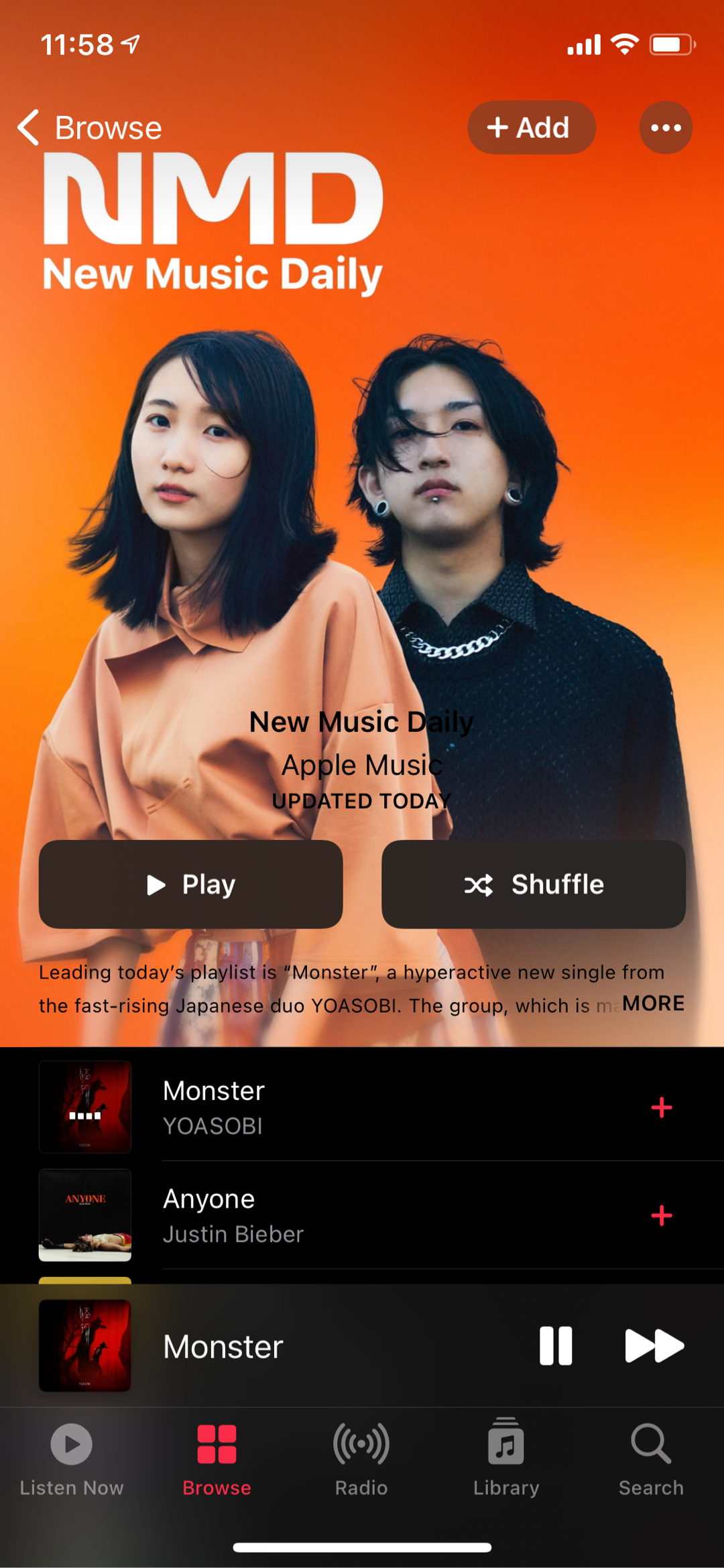Go back to Browse
This screenshot has height=1568, width=724.
[90, 127]
